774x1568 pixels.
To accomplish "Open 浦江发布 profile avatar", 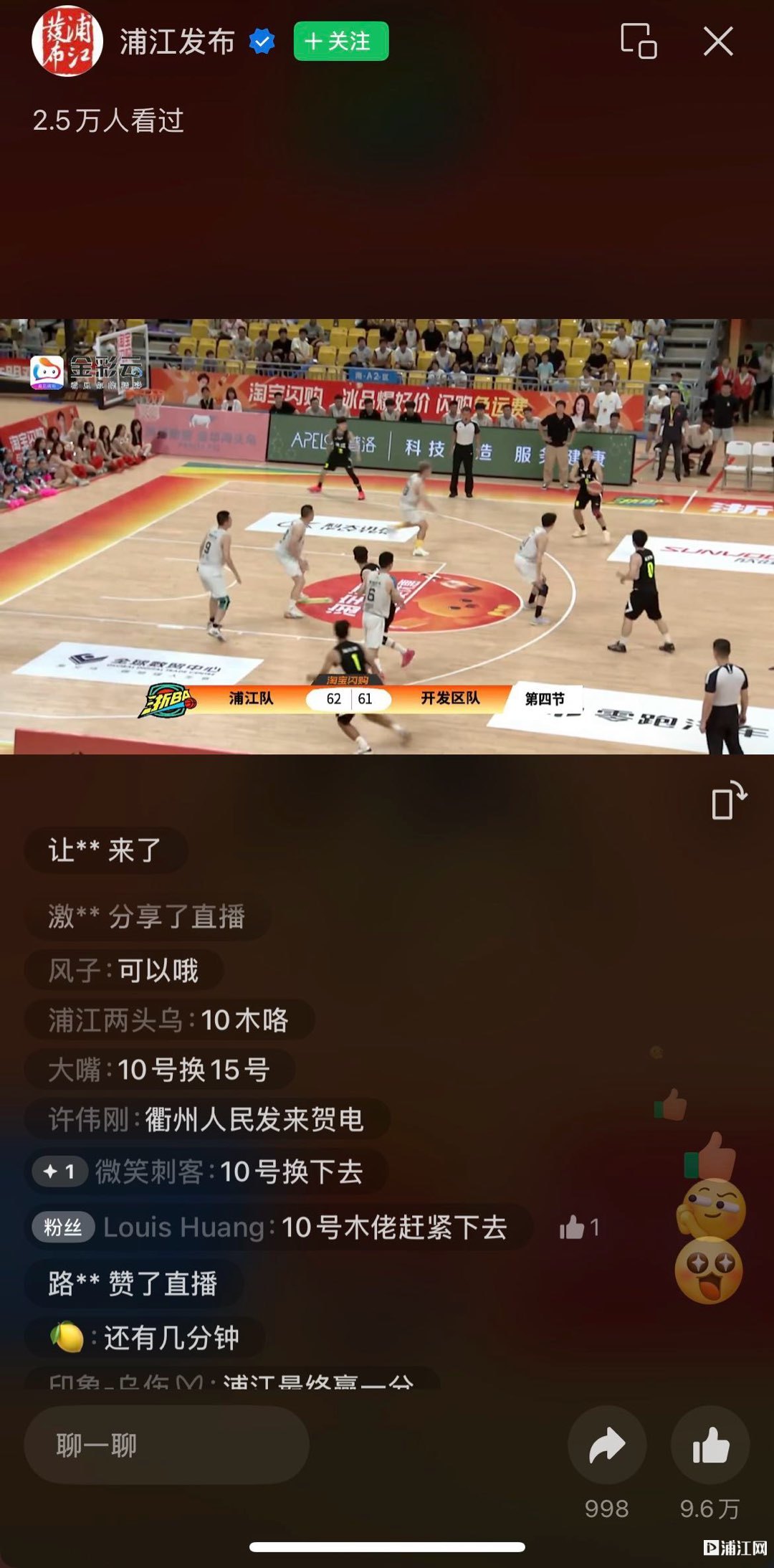I will click(x=67, y=42).
